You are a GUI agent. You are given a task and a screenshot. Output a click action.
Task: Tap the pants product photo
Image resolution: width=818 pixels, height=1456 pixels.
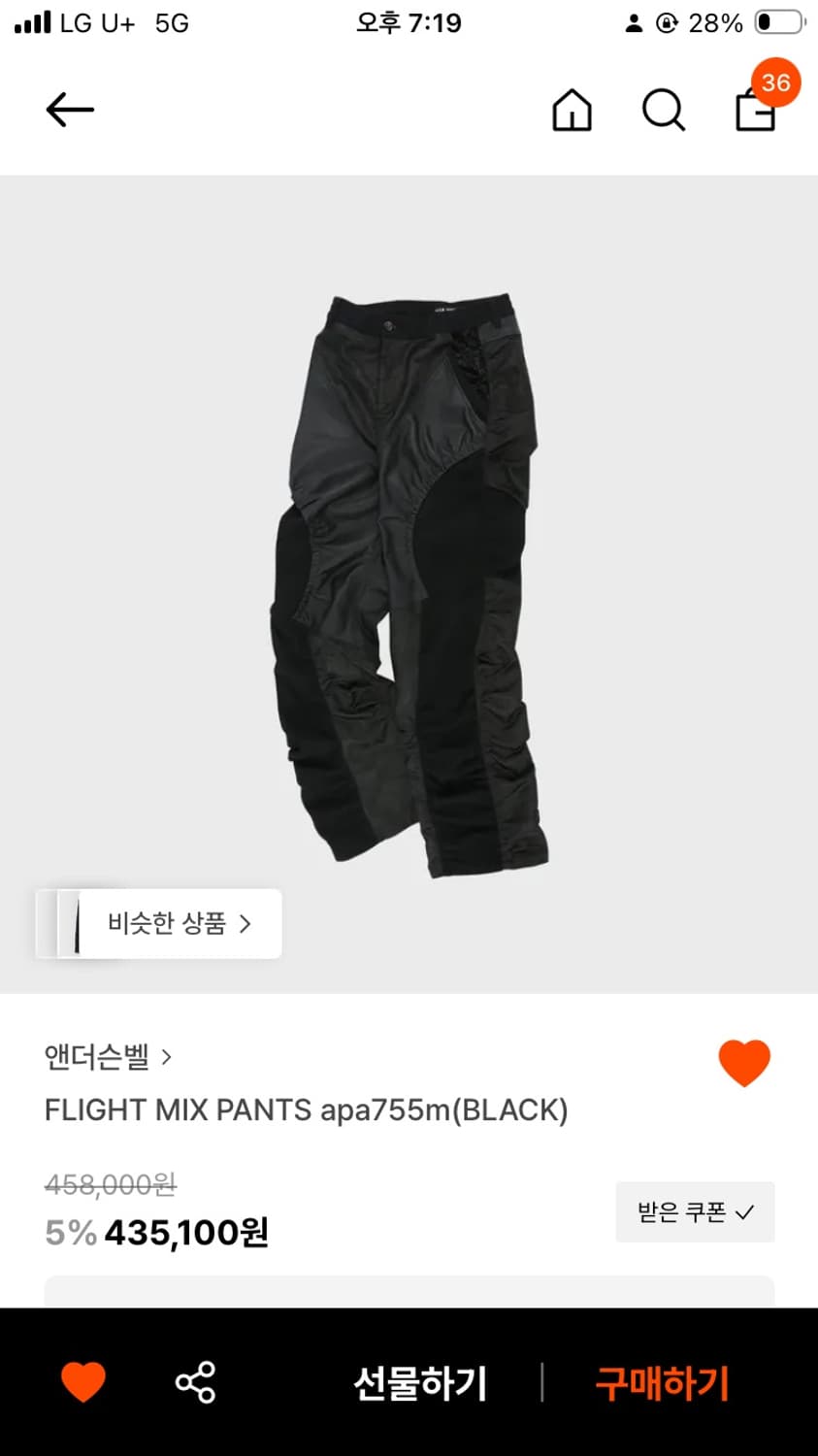point(409,573)
